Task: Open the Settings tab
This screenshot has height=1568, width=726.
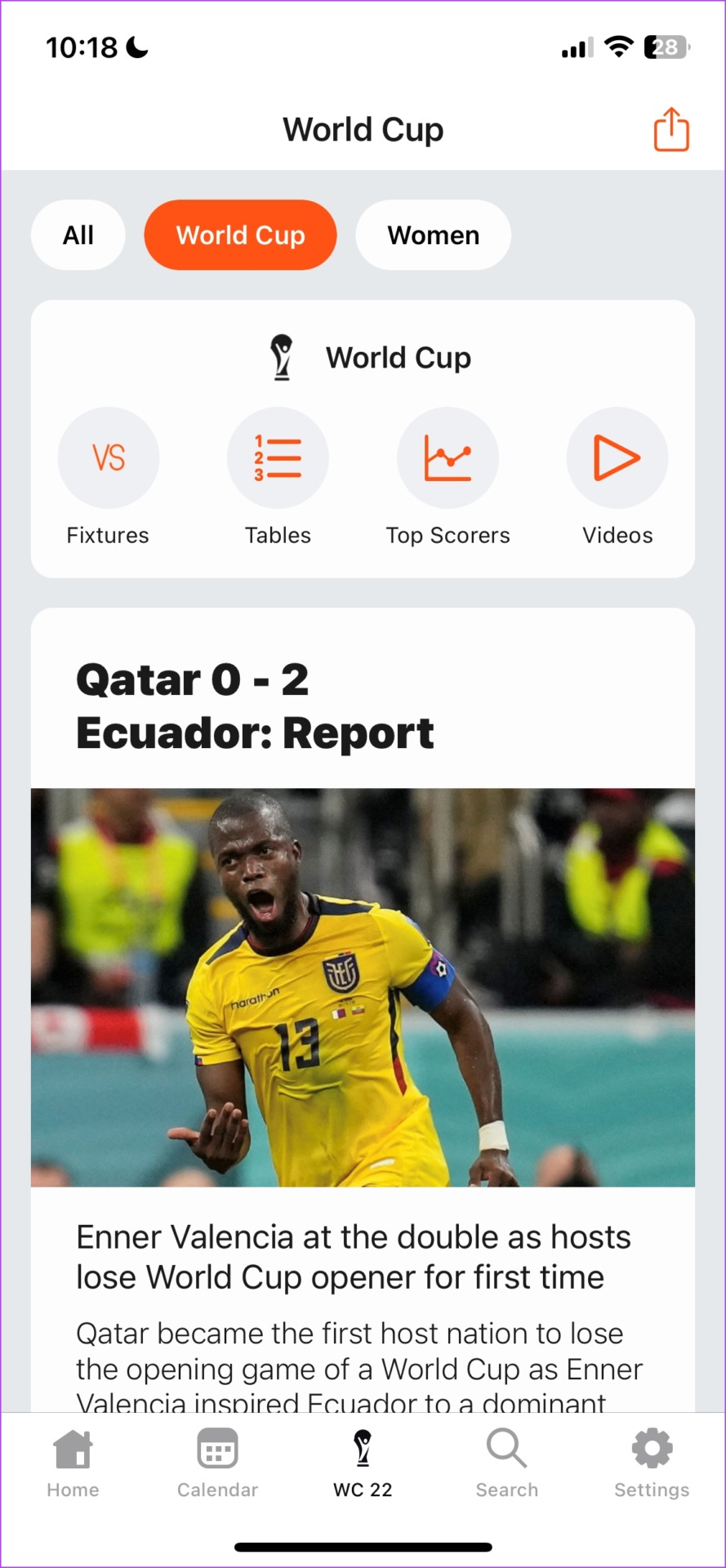Action: [652, 1463]
